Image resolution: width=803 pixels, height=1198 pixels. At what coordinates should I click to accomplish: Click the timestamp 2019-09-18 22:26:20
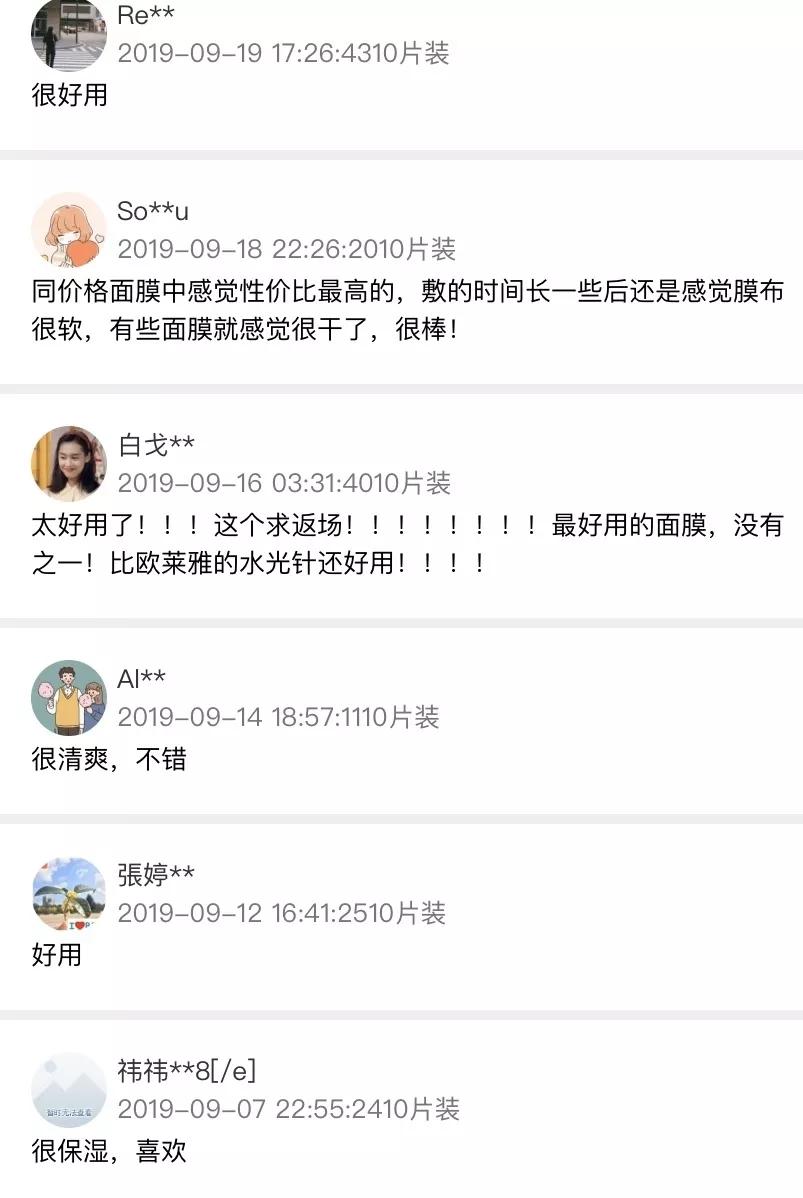(x=250, y=249)
